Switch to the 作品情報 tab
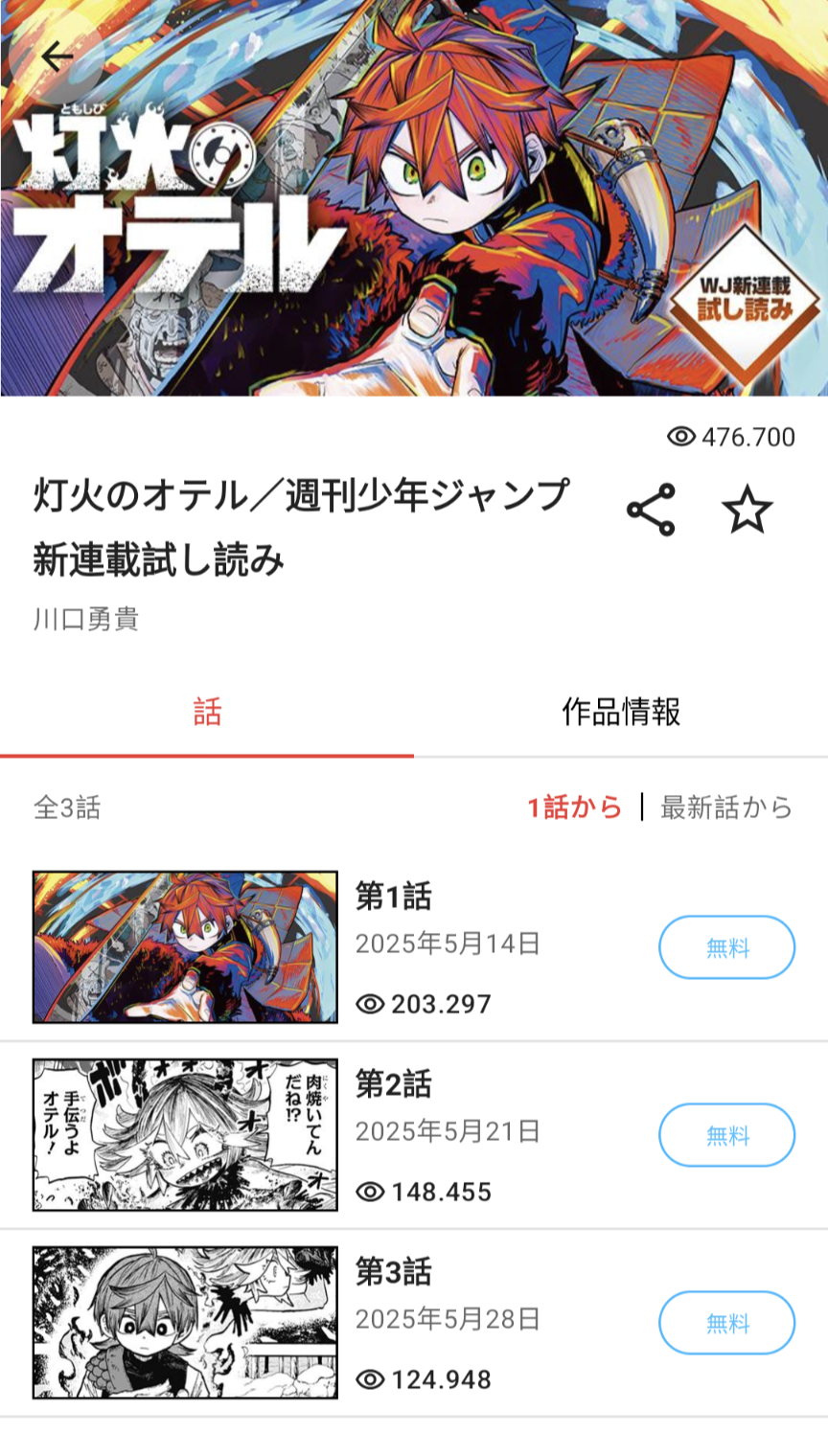This screenshot has height=1456, width=828. tap(621, 712)
